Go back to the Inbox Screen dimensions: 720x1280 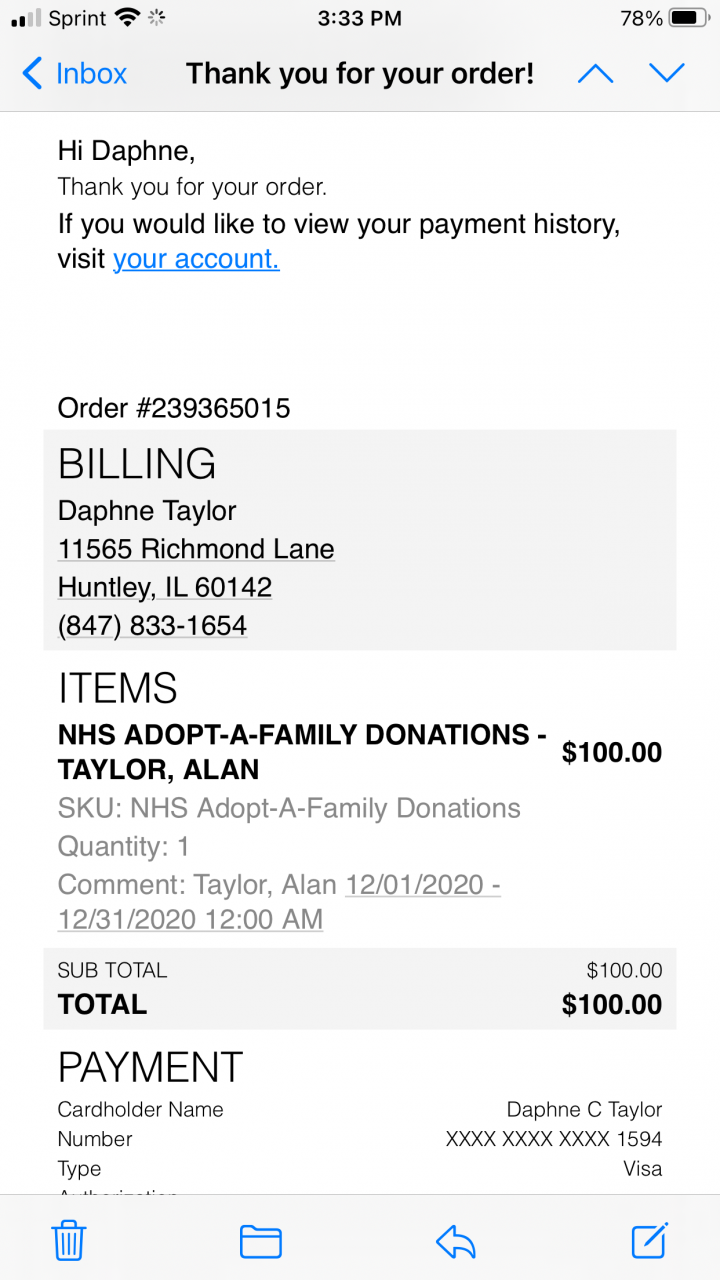tap(75, 74)
